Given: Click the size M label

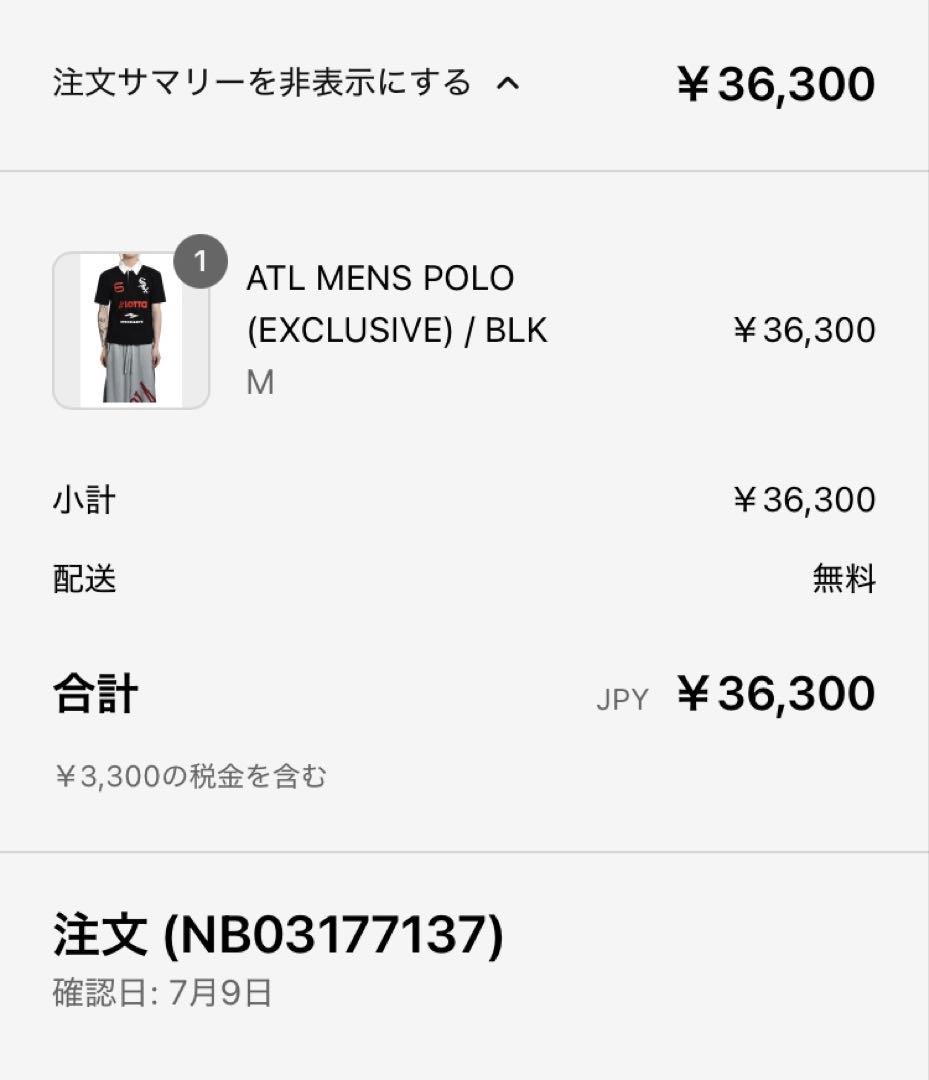Looking at the screenshot, I should click(262, 383).
